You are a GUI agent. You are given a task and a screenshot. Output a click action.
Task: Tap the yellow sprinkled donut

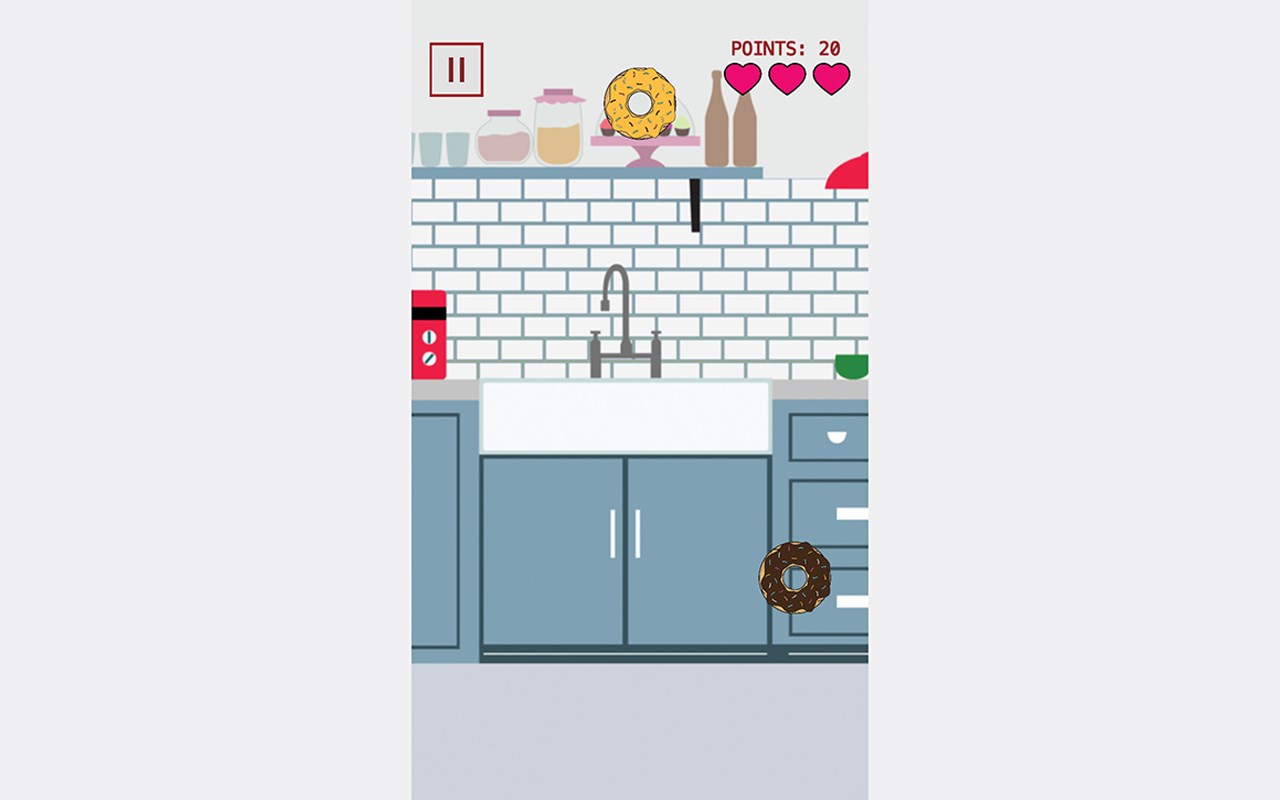coord(640,103)
